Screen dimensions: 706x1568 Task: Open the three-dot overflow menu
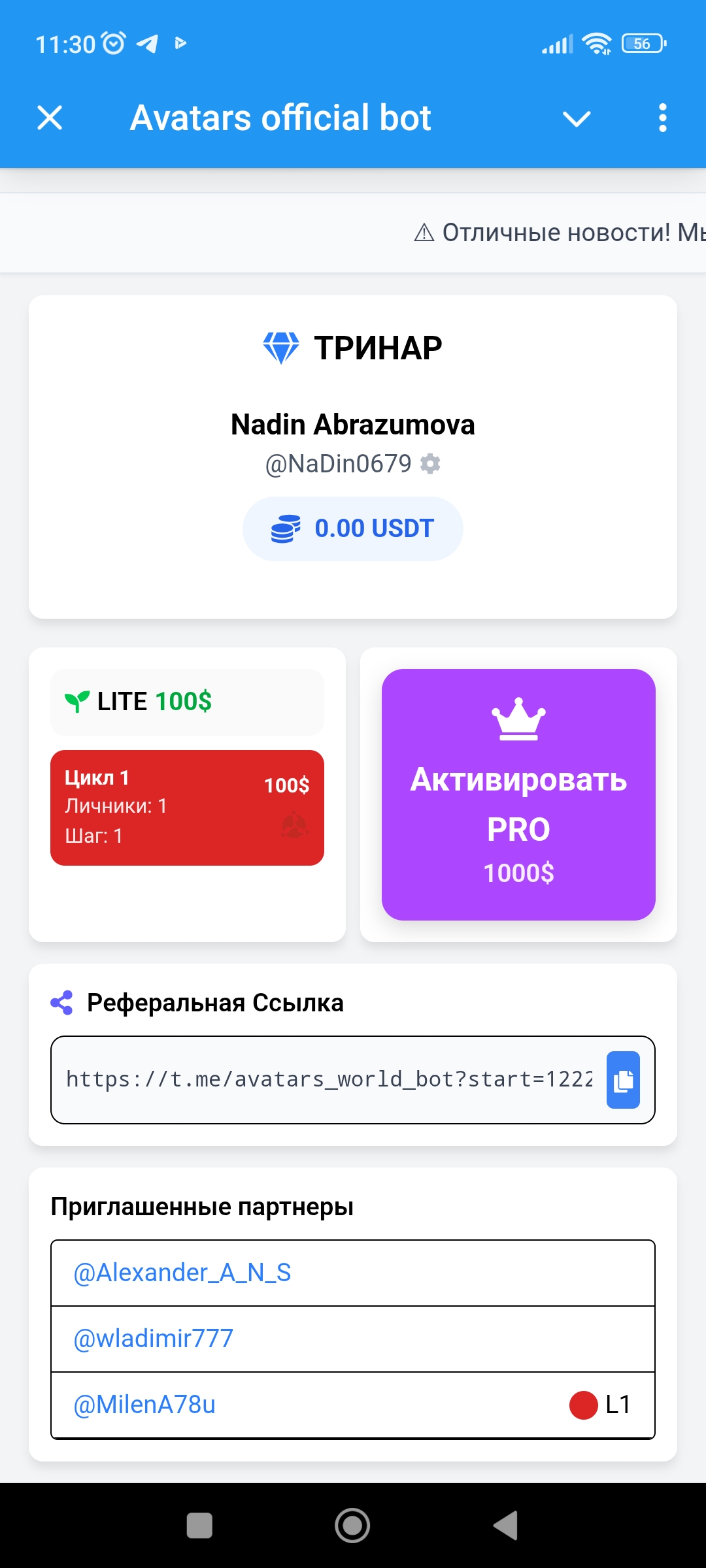662,118
